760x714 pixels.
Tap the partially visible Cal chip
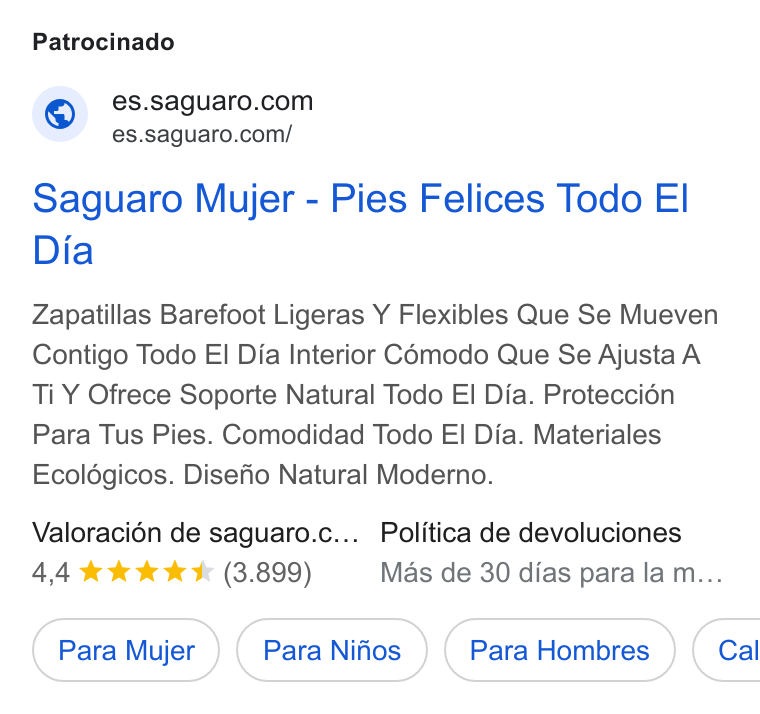727,650
